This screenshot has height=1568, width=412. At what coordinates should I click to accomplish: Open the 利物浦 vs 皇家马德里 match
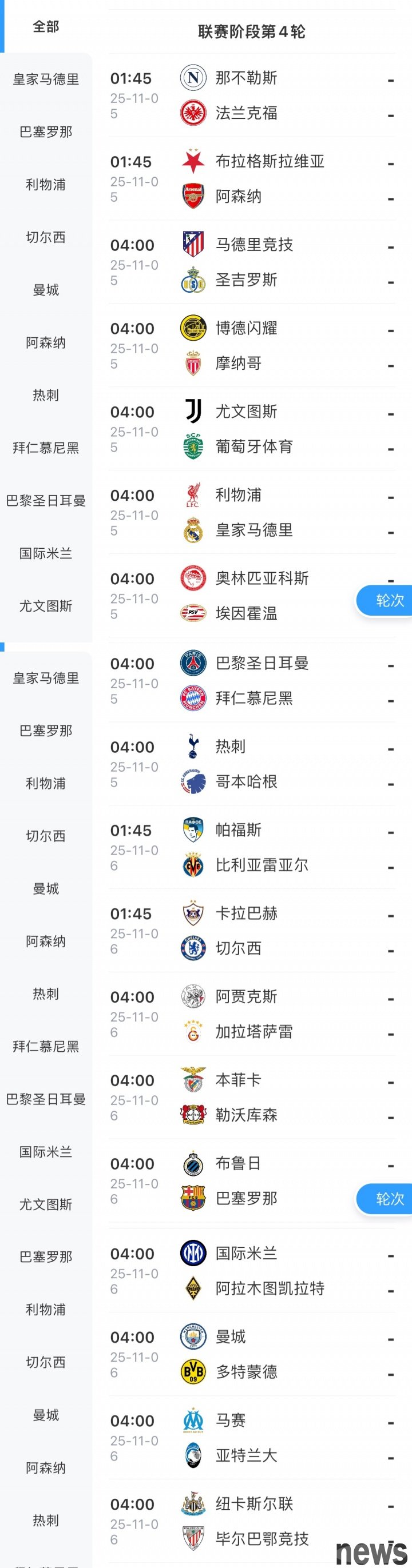coord(251,513)
